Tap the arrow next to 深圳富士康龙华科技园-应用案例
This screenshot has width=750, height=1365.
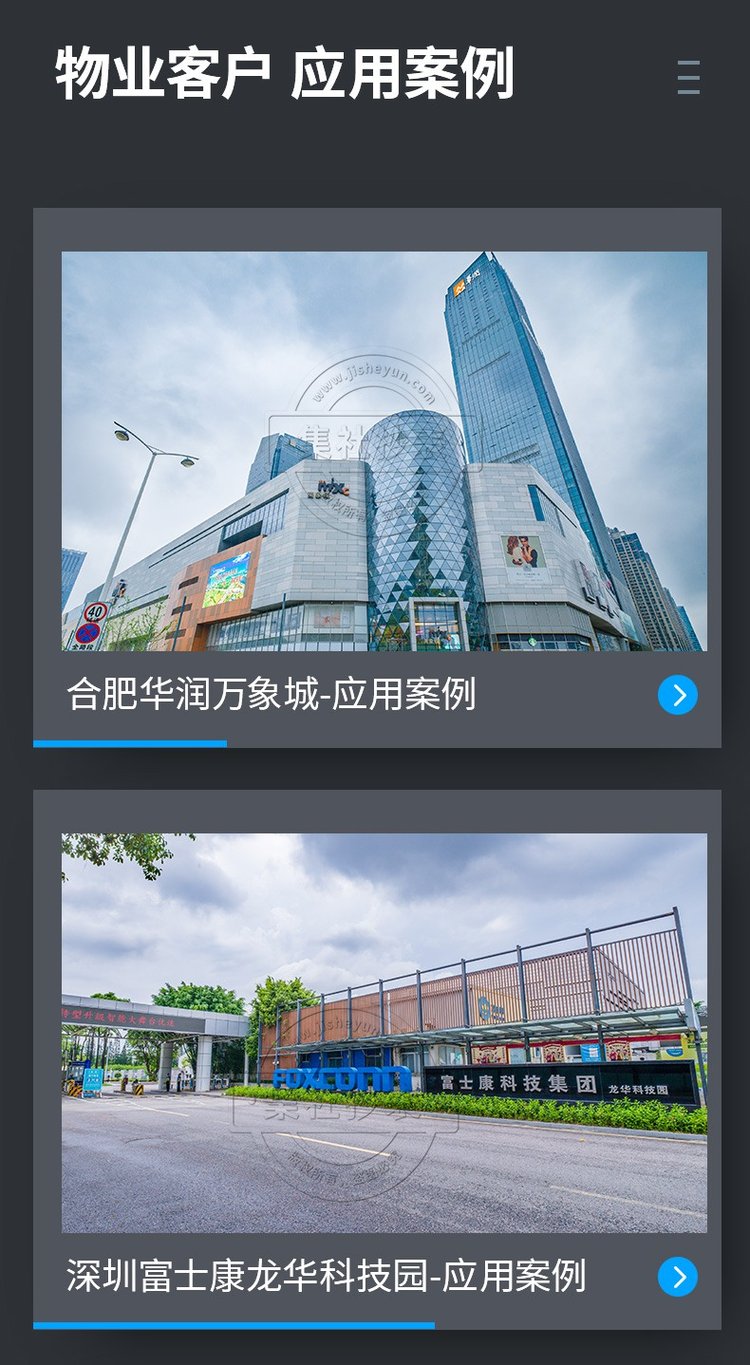[678, 1277]
